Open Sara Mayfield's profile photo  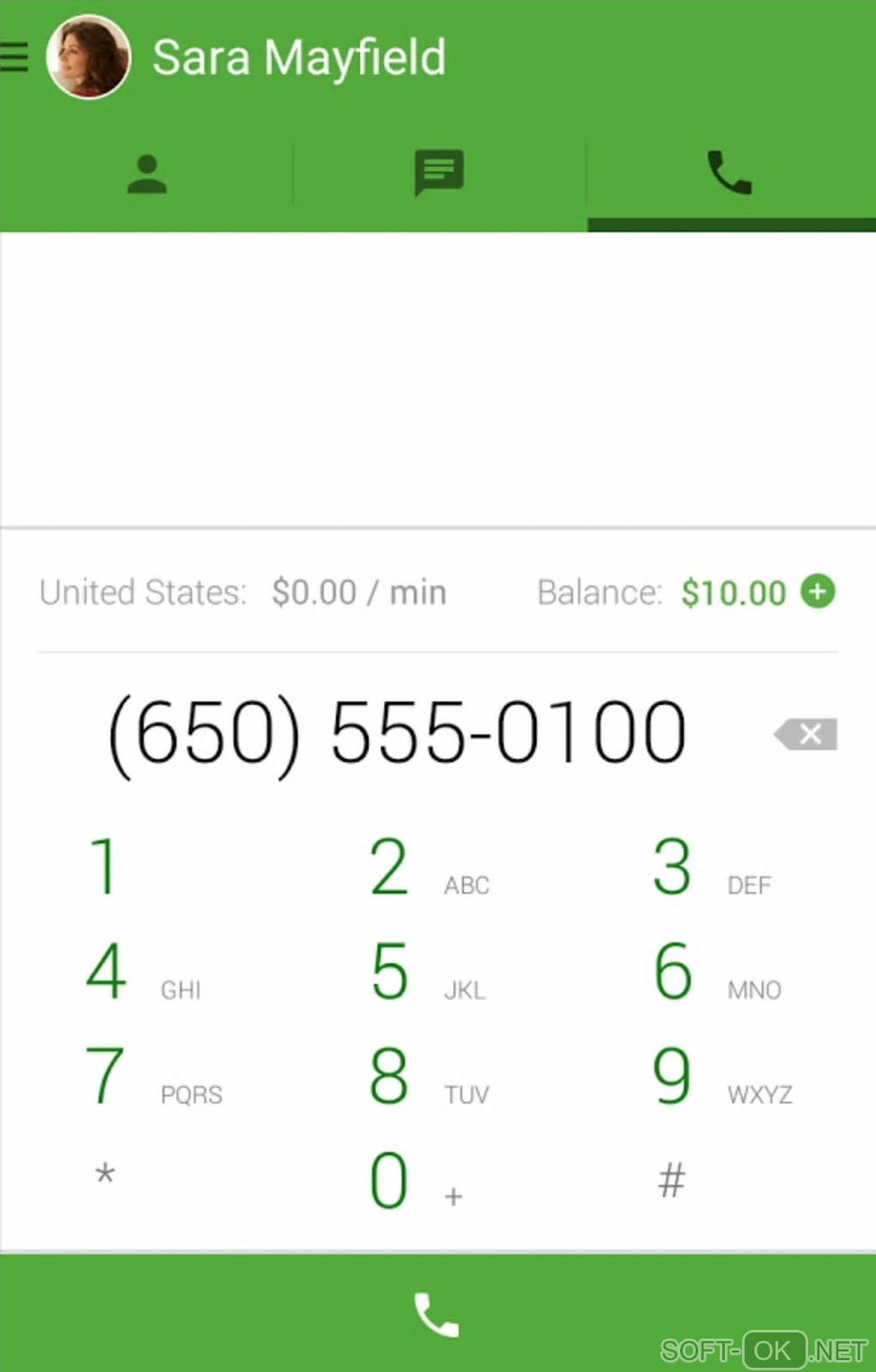pyautogui.click(x=88, y=57)
